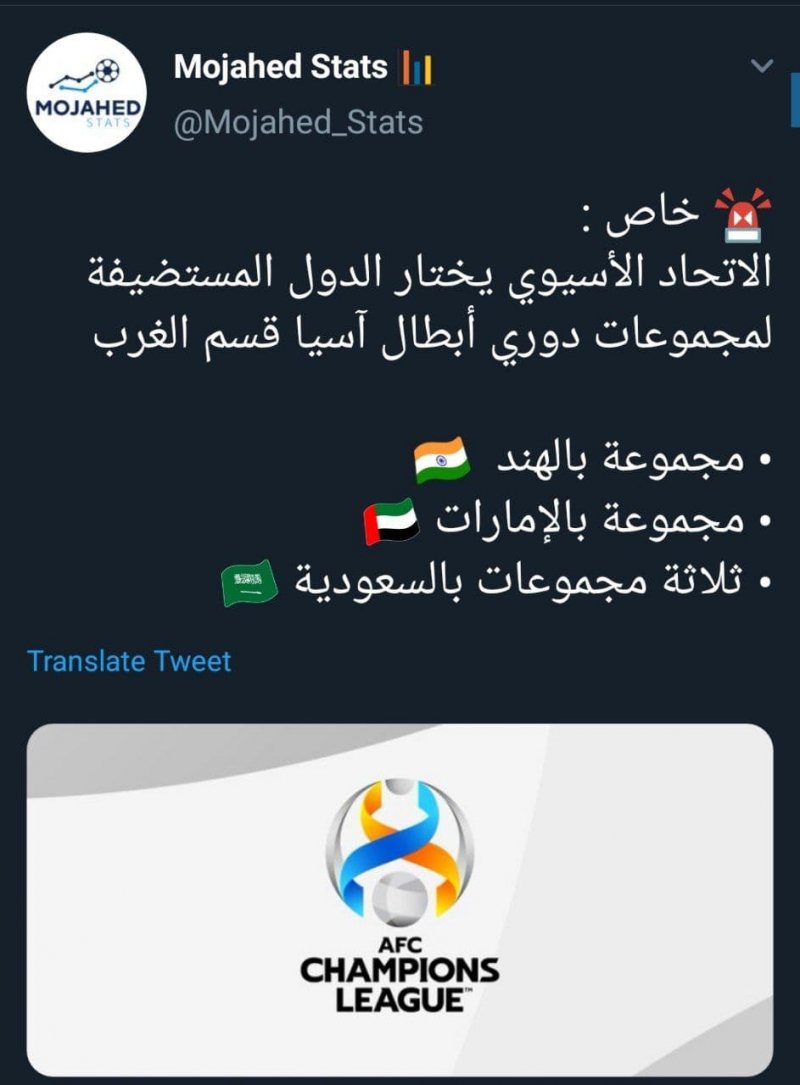Open the tweet options chevron menu

click(762, 67)
